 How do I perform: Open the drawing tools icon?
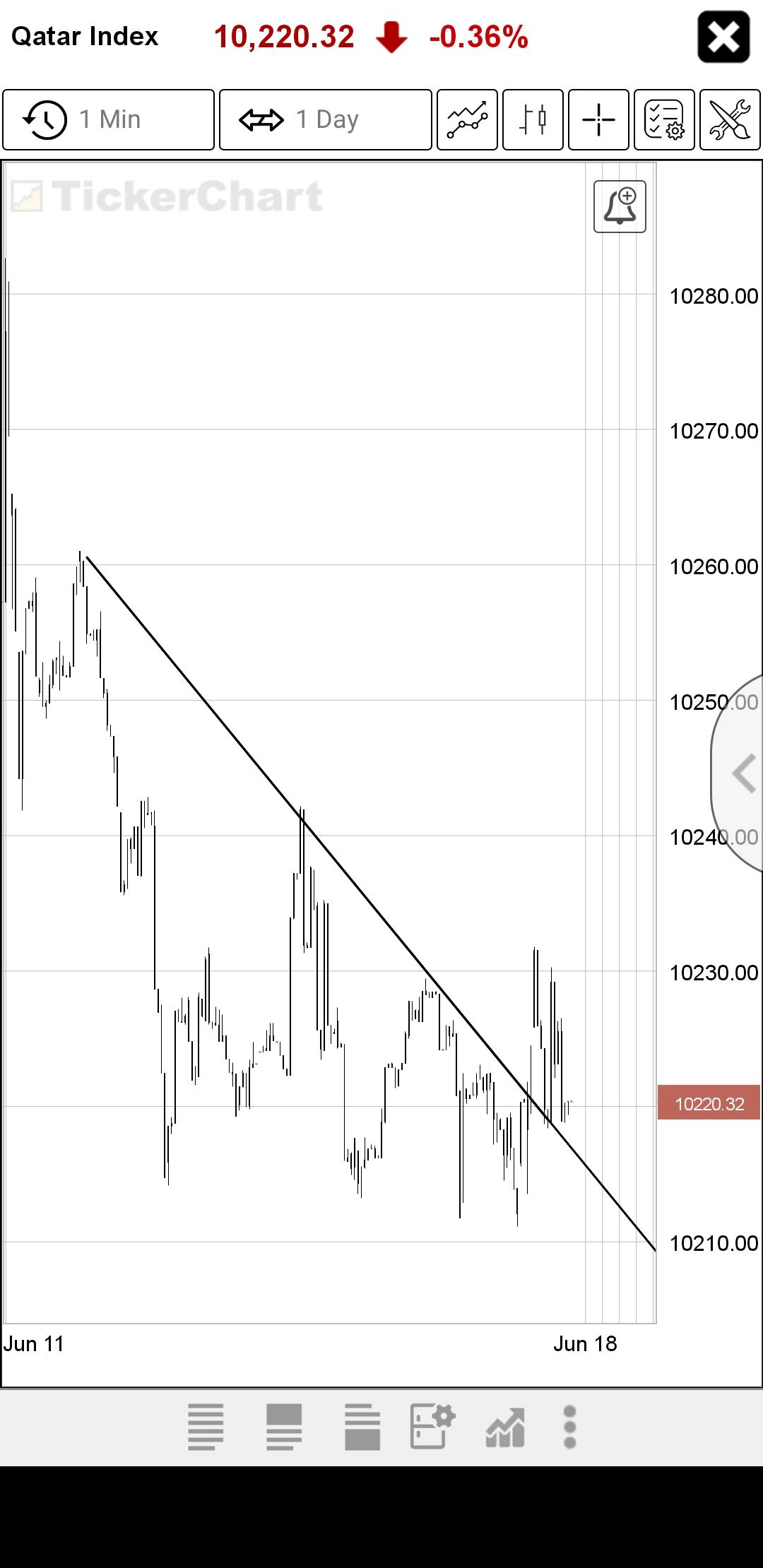pos(730,119)
